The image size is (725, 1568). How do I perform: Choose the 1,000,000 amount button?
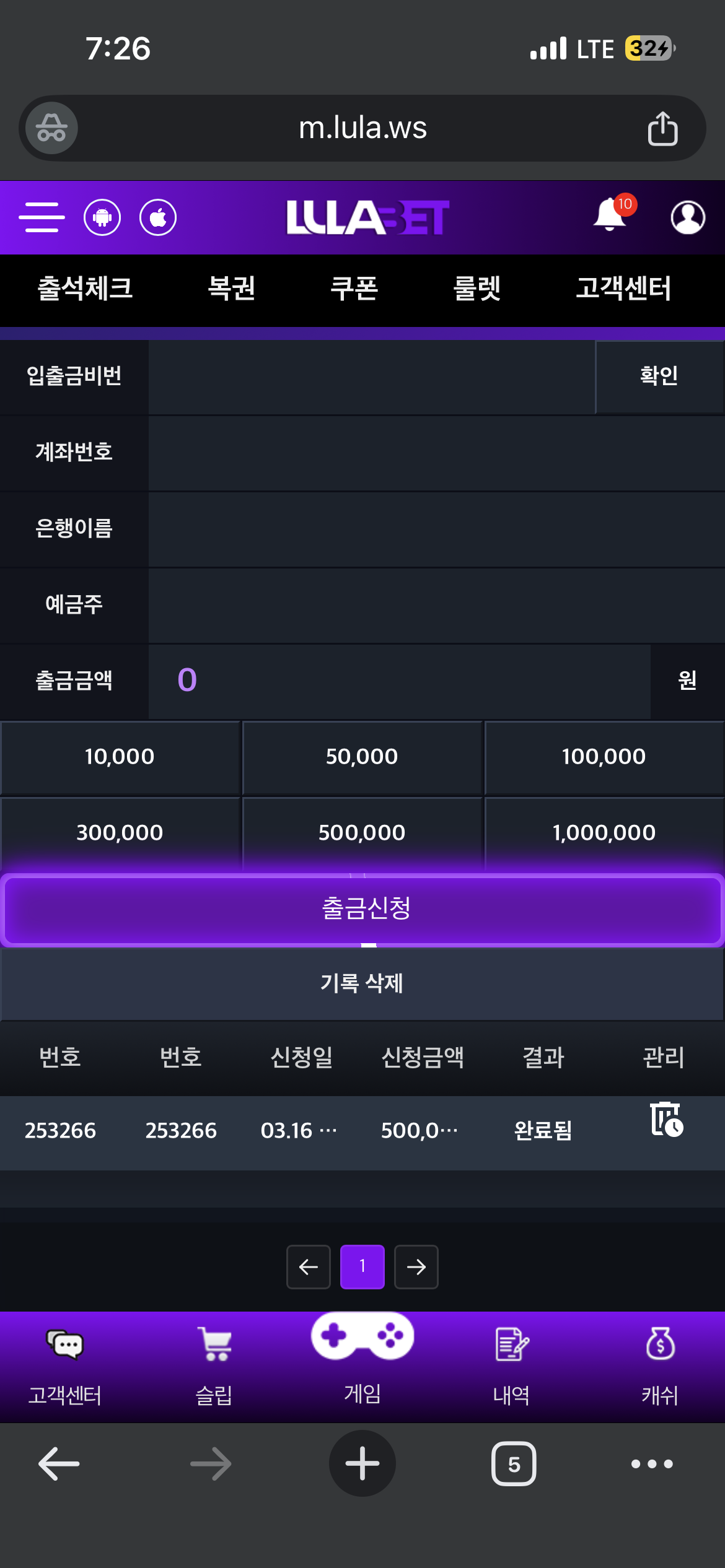[604, 833]
